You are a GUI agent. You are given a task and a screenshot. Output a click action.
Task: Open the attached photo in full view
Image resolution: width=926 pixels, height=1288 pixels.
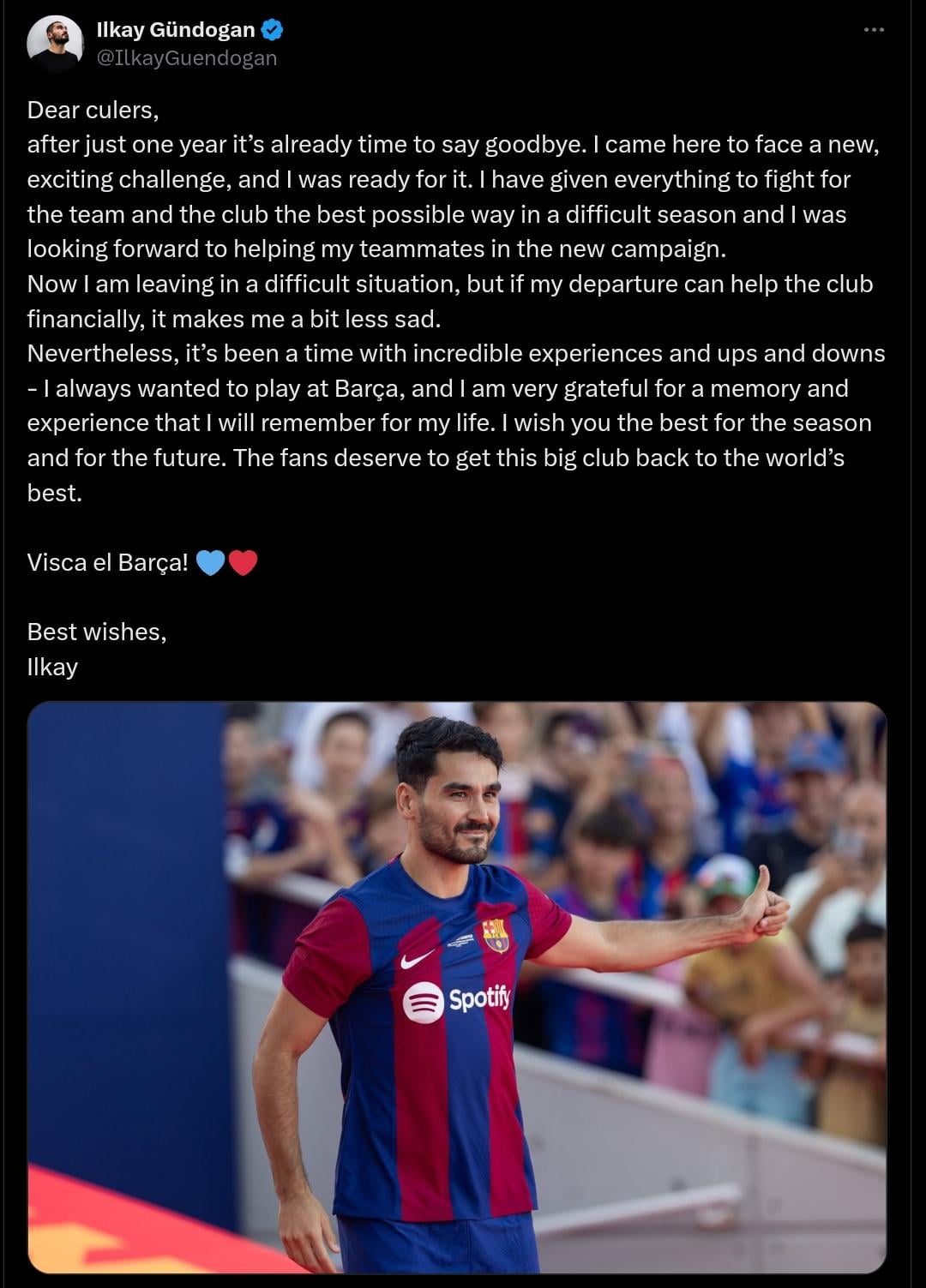pos(456,987)
